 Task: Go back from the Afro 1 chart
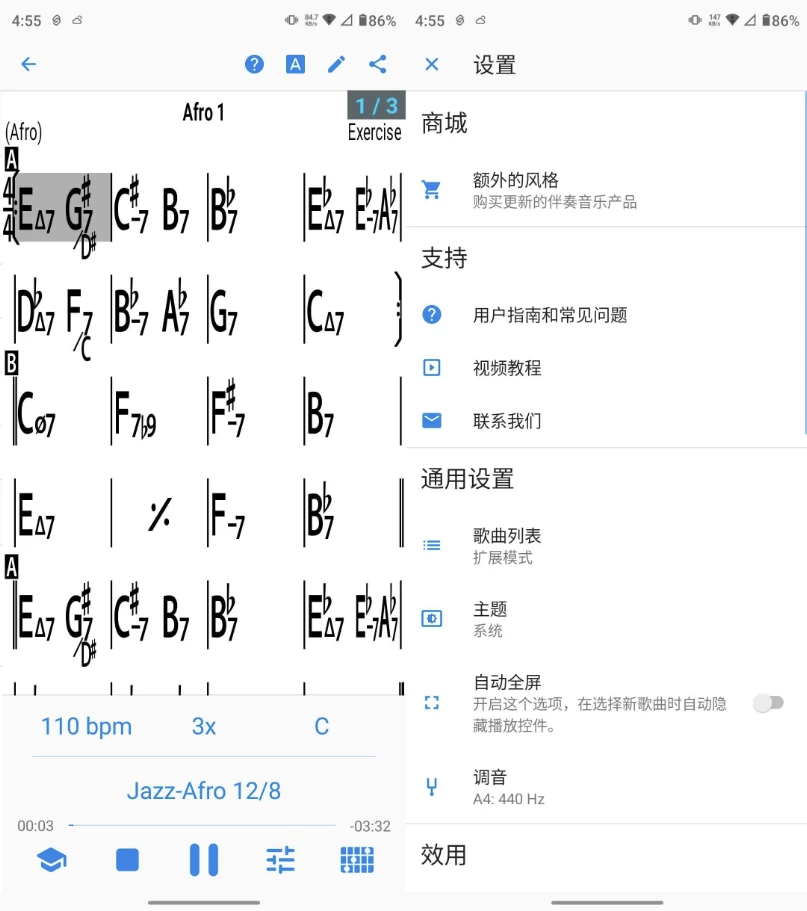click(x=28, y=65)
